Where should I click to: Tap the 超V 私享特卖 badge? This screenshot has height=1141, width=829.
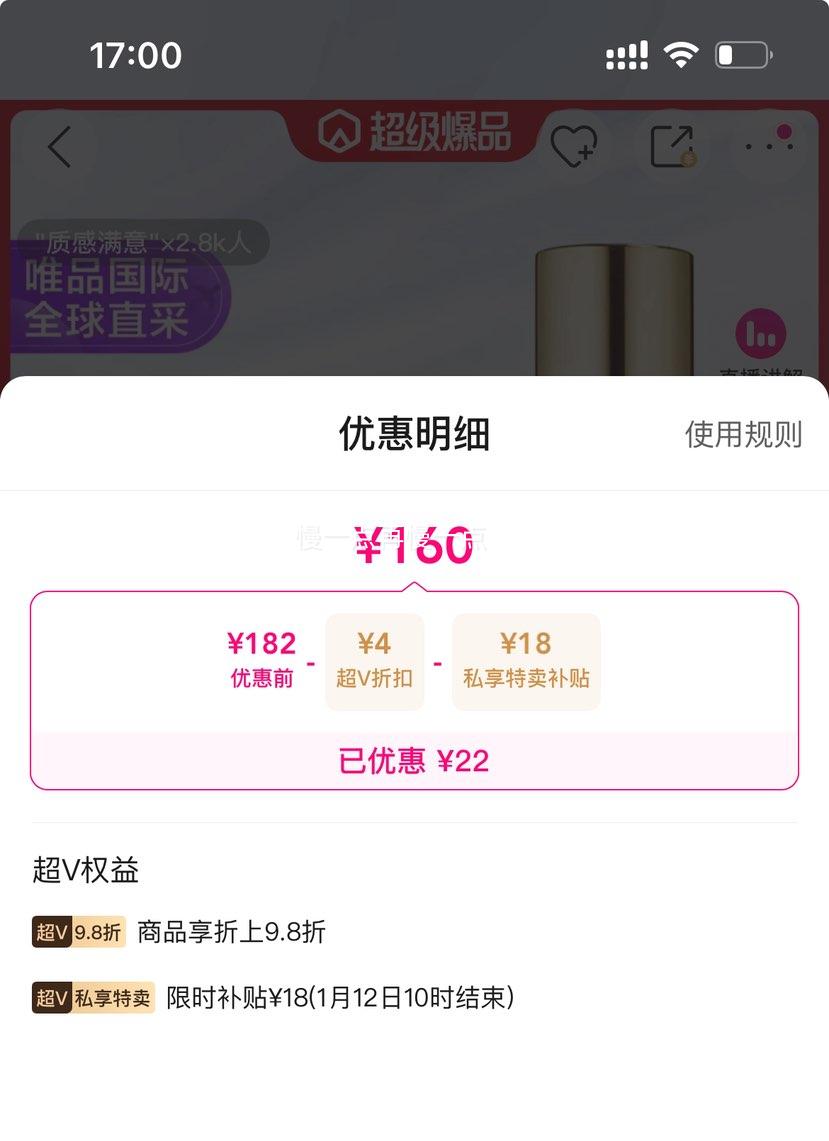click(92, 998)
